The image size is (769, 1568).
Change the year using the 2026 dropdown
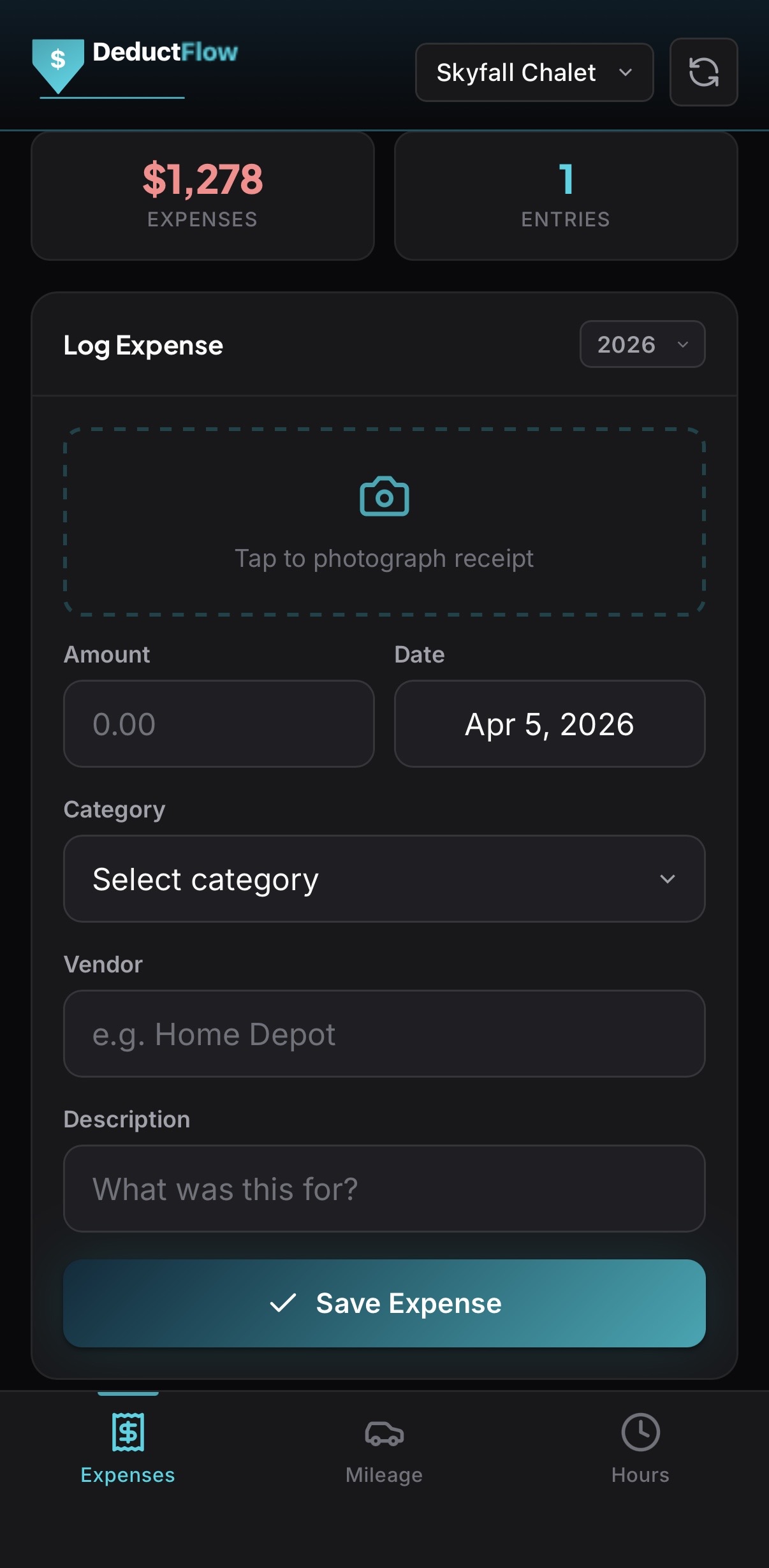click(641, 344)
